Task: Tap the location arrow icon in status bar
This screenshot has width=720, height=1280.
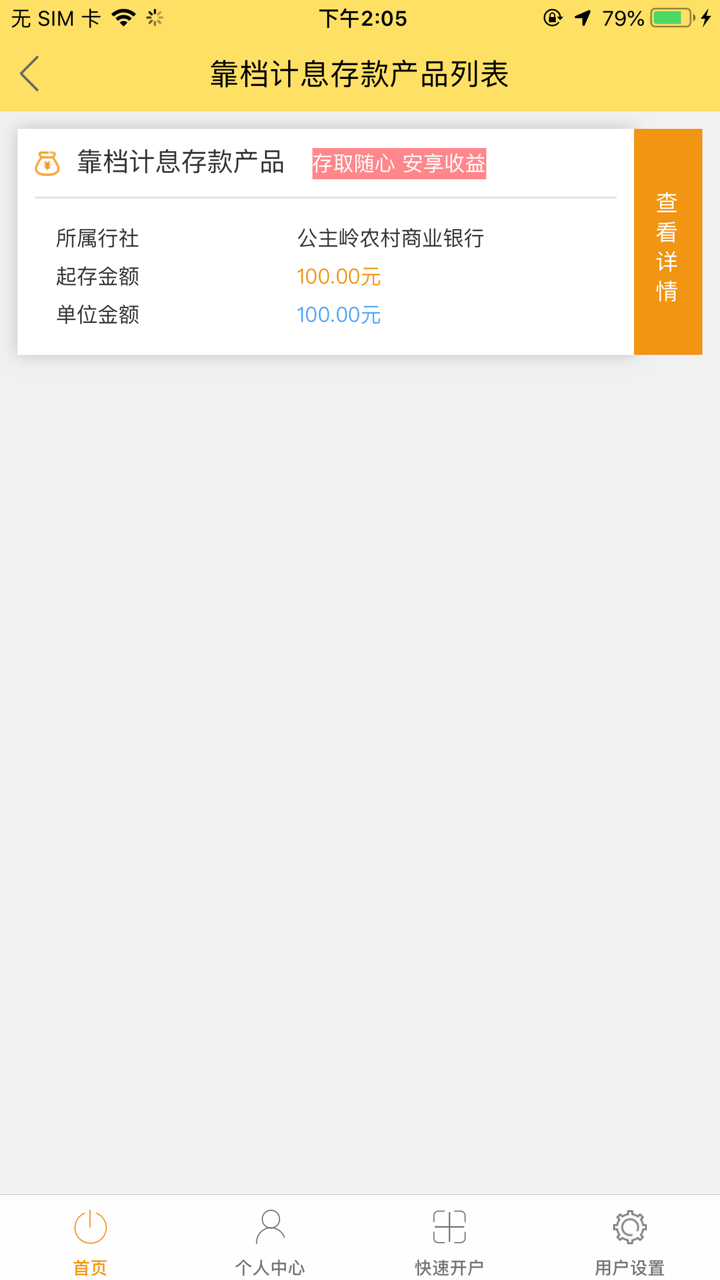Action: (581, 17)
